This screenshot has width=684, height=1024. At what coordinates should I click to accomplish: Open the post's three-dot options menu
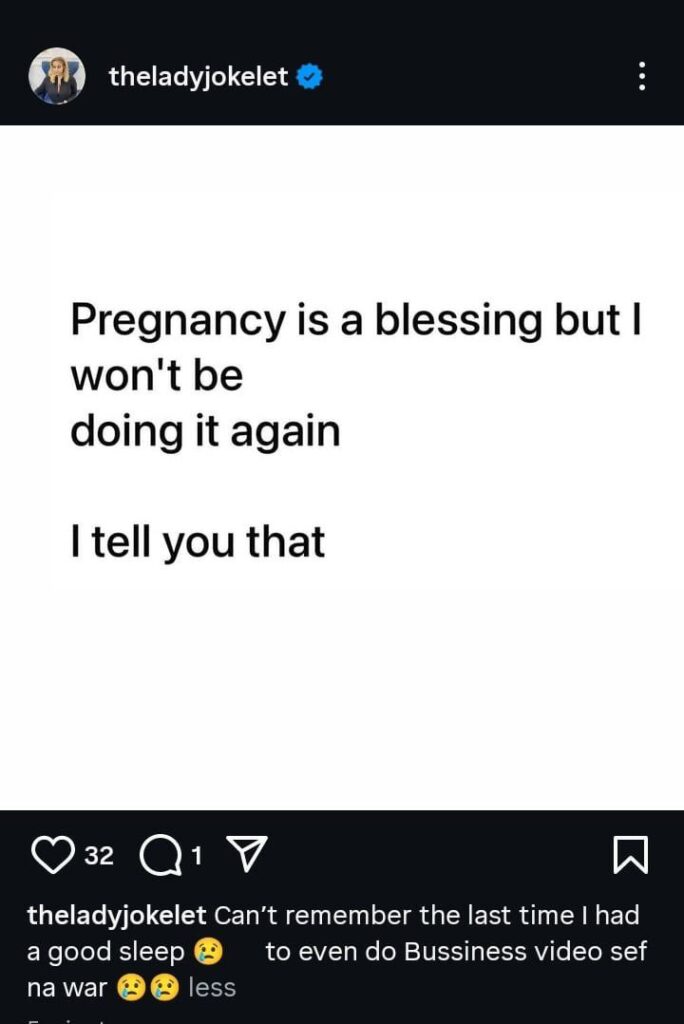click(x=641, y=76)
